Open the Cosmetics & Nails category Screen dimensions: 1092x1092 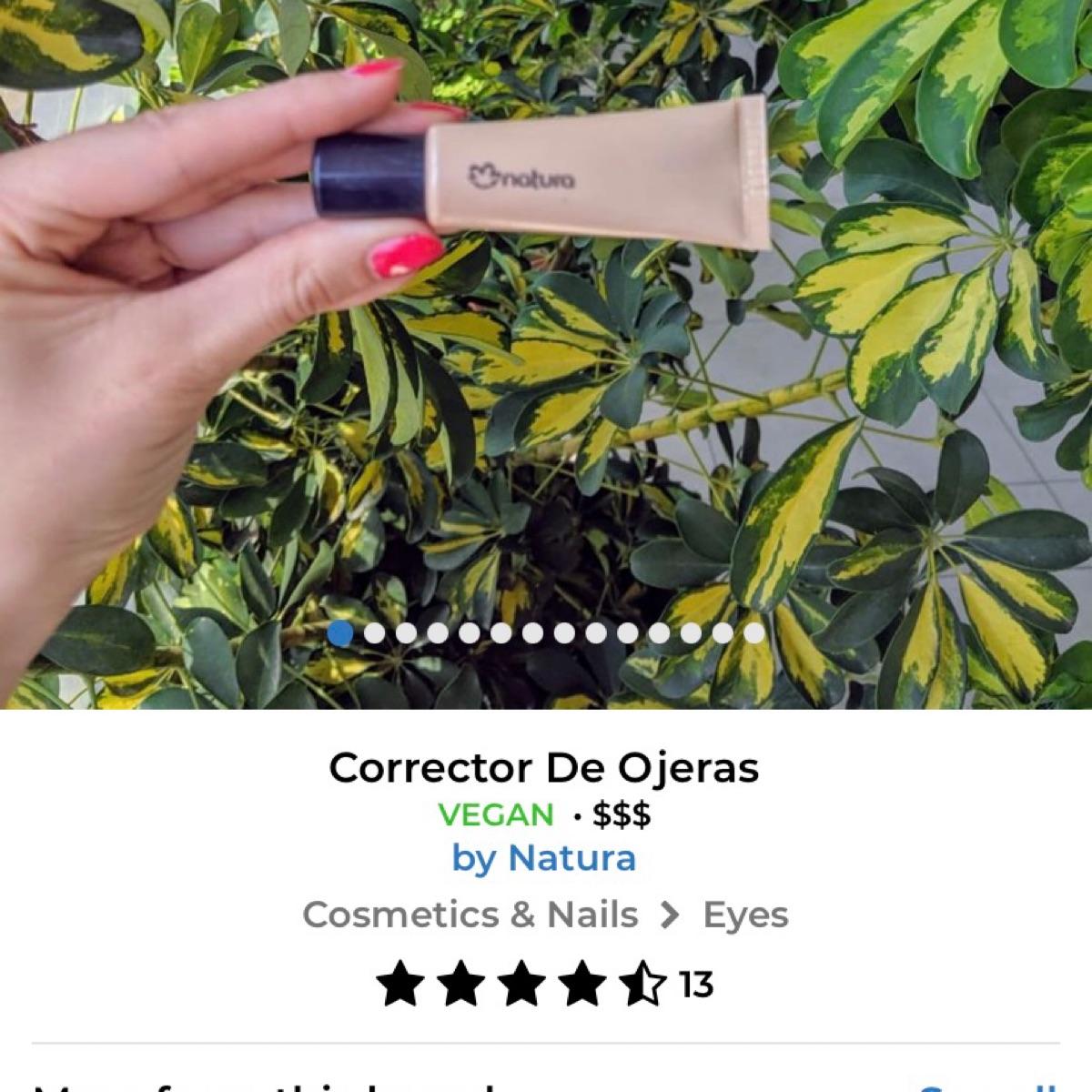pos(470,914)
